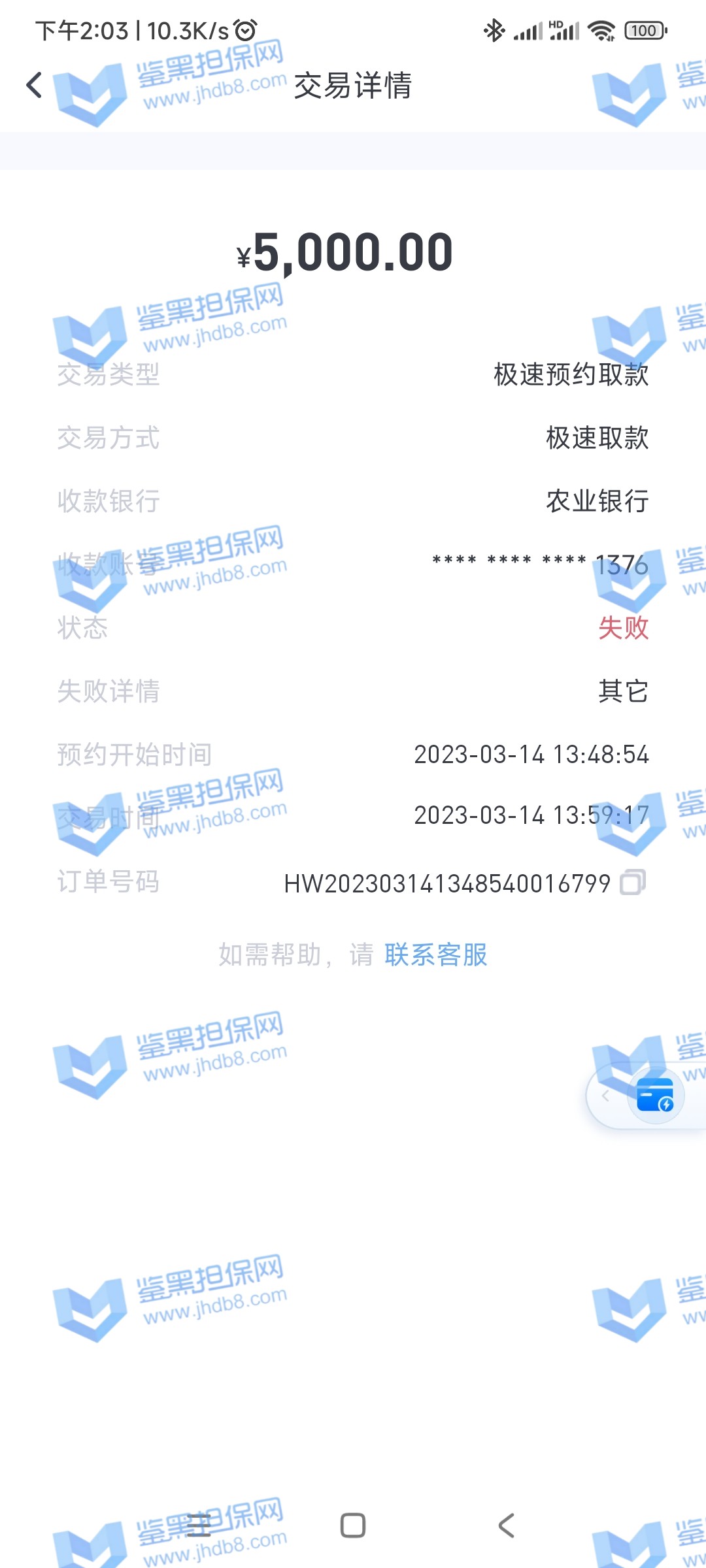706x1568 pixels.
Task: Open the 联系客服 customer service link
Action: click(x=435, y=955)
